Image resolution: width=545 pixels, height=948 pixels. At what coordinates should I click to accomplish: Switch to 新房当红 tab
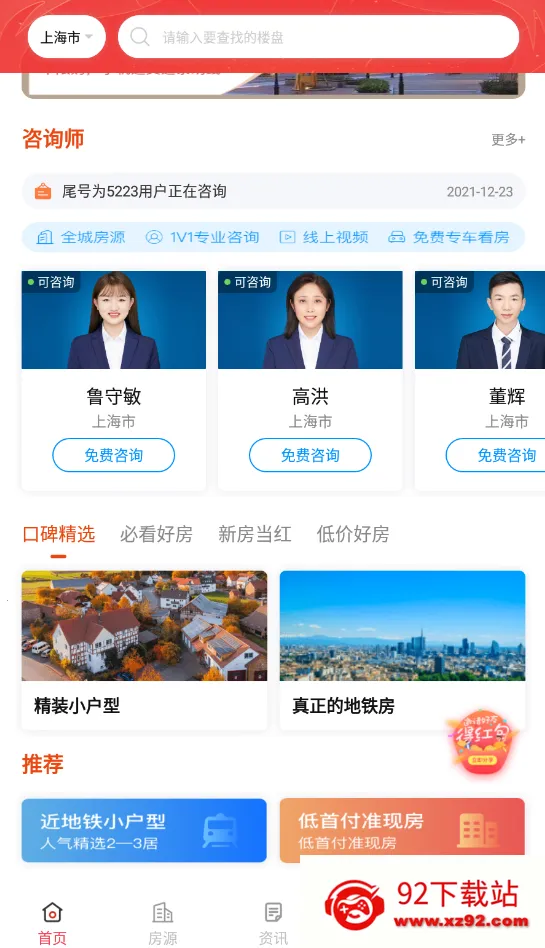[x=255, y=534]
